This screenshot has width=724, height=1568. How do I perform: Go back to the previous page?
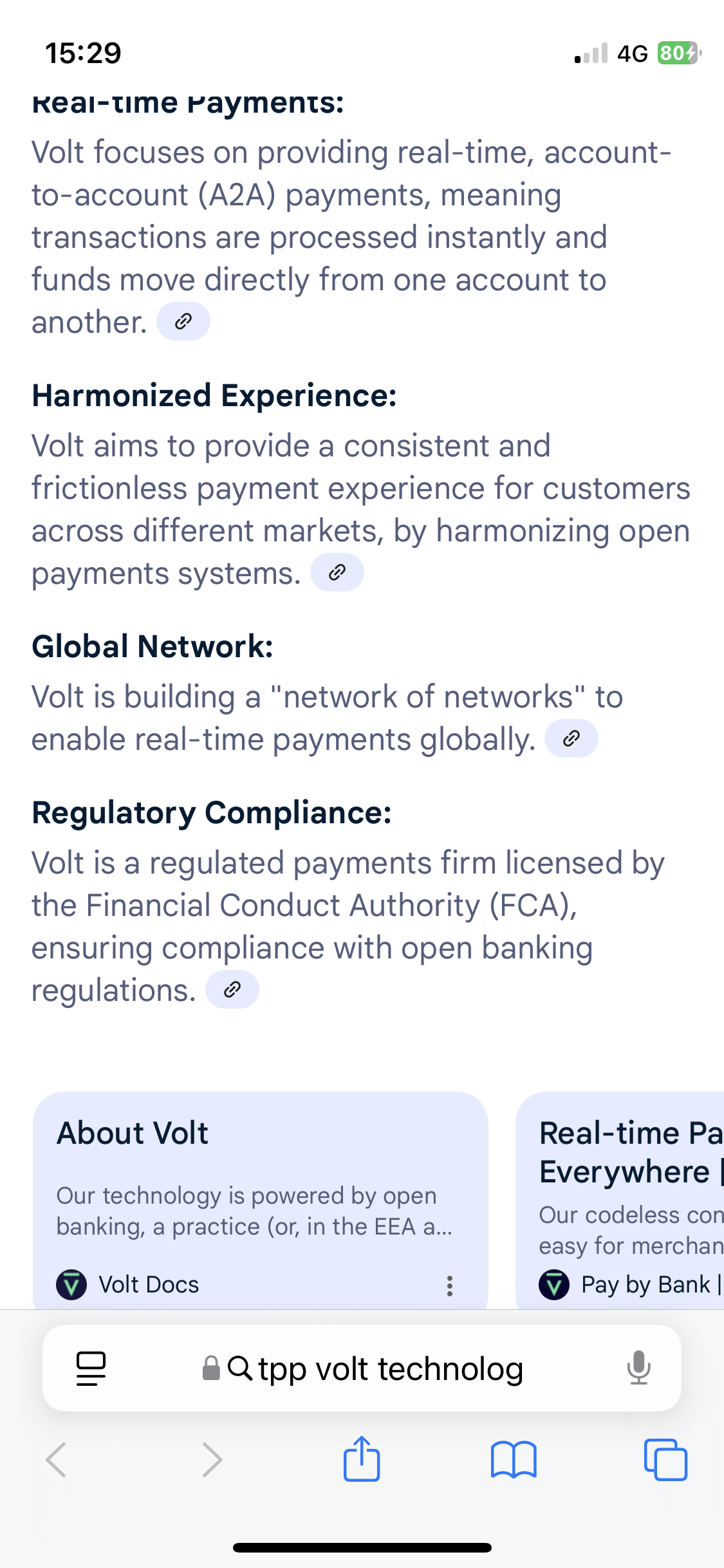click(57, 1460)
